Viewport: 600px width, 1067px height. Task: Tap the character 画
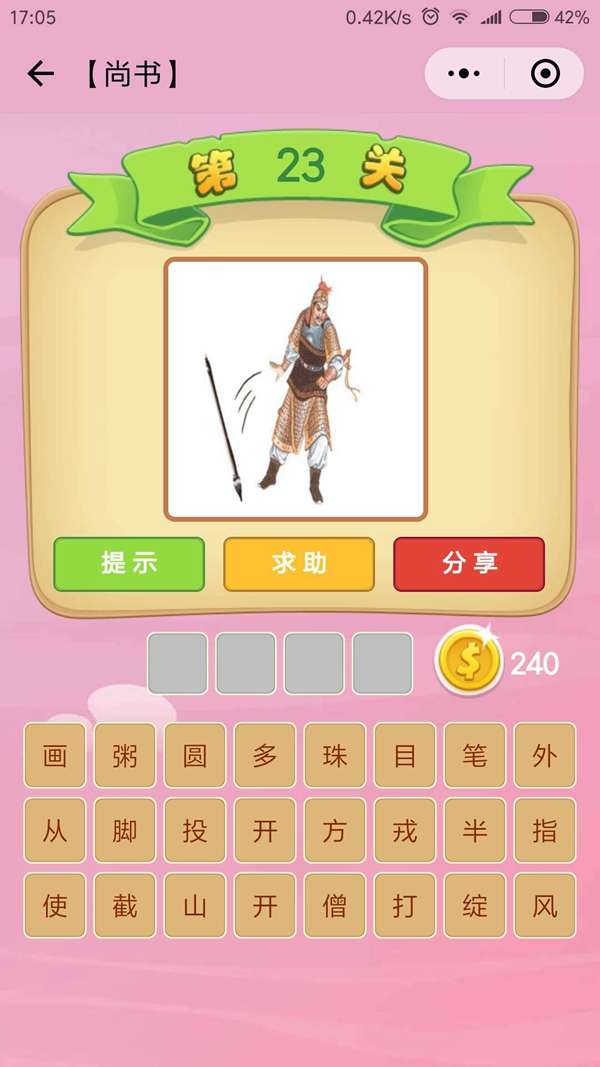click(55, 755)
